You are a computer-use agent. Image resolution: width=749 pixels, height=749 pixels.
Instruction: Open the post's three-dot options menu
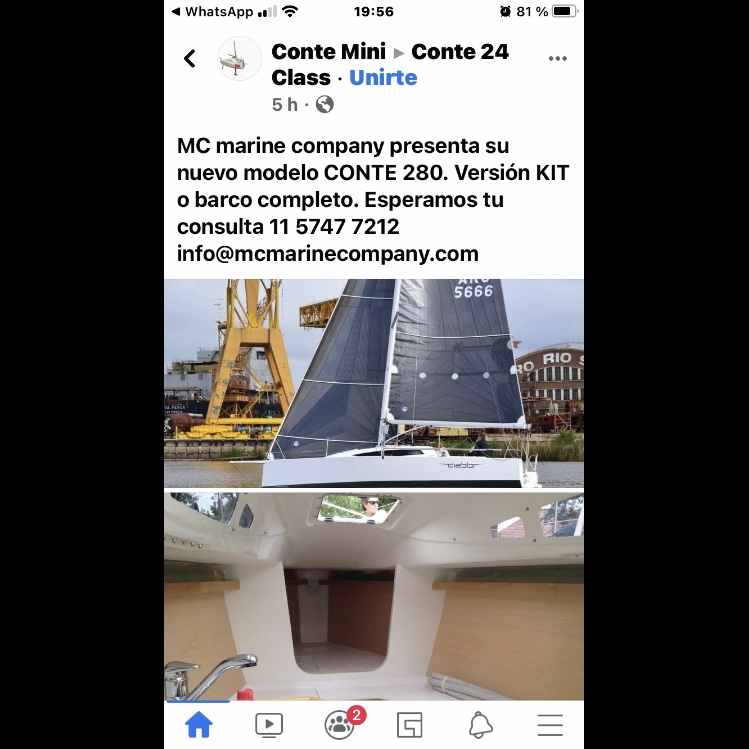(x=558, y=59)
